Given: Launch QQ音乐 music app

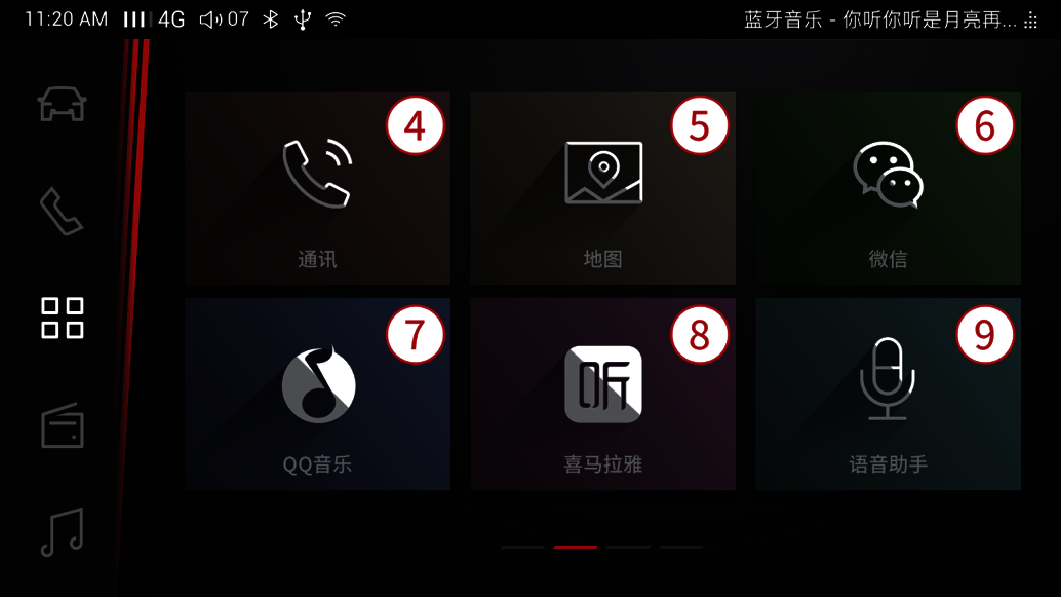Looking at the screenshot, I should [317, 394].
